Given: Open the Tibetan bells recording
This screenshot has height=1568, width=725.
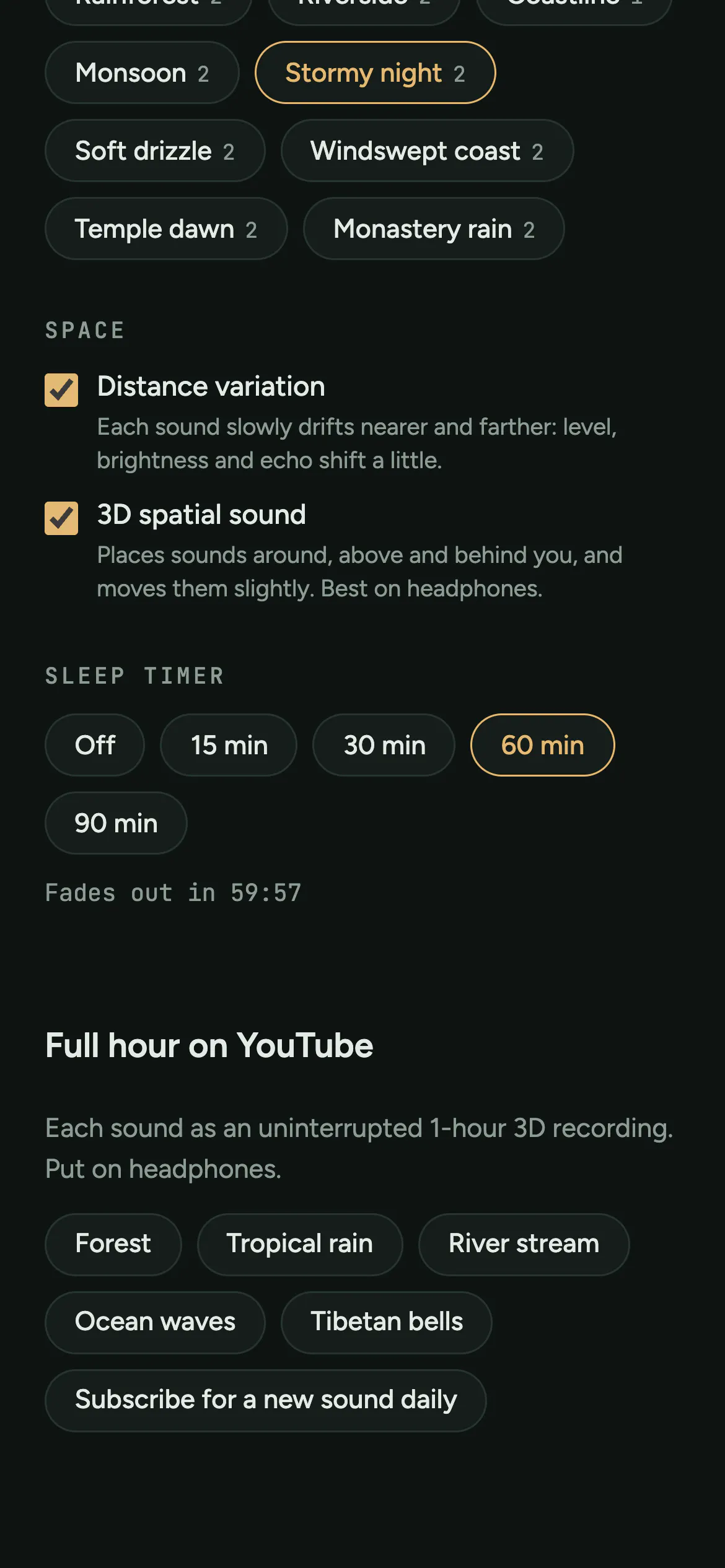Looking at the screenshot, I should click(387, 1322).
